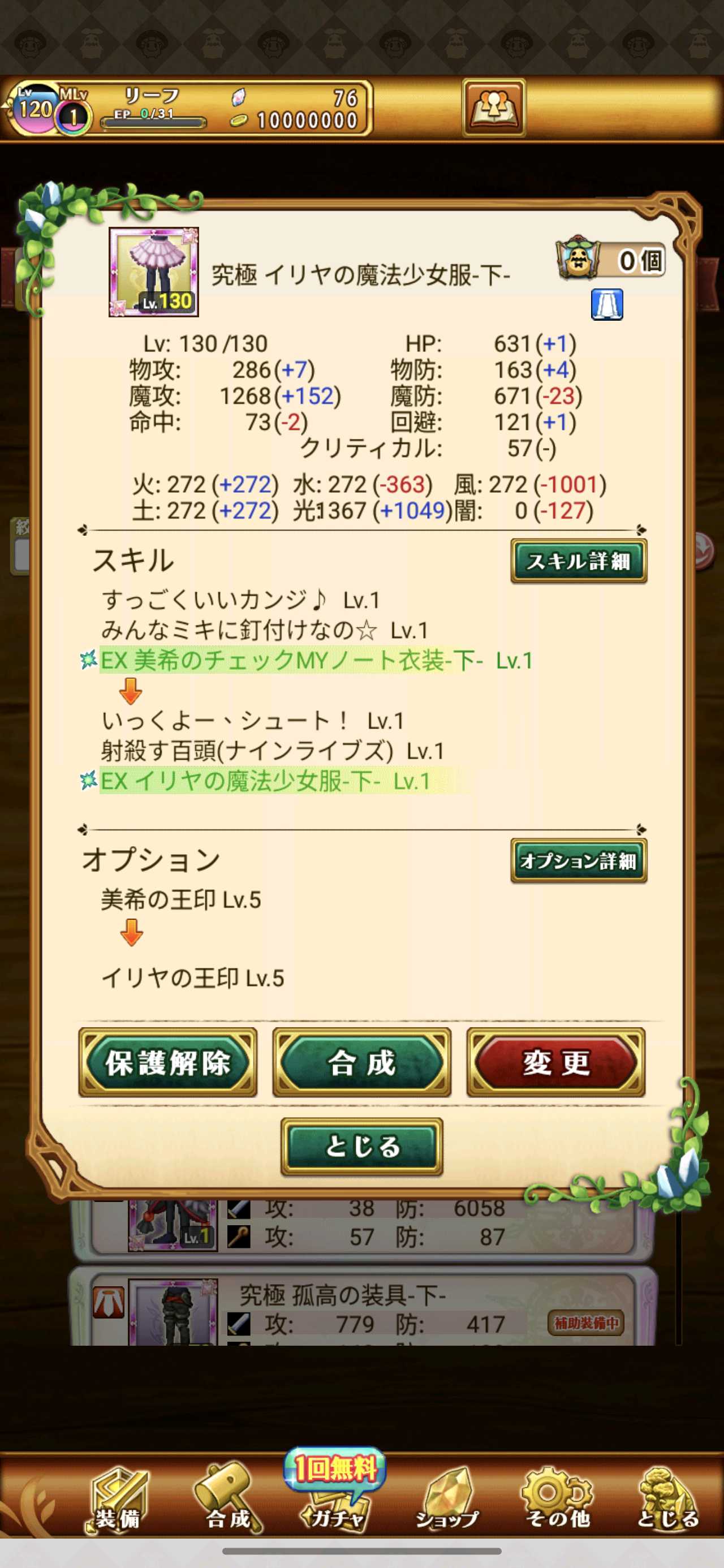724x1568 pixels.
Task: Open the book icon in the top bar
Action: click(x=493, y=107)
